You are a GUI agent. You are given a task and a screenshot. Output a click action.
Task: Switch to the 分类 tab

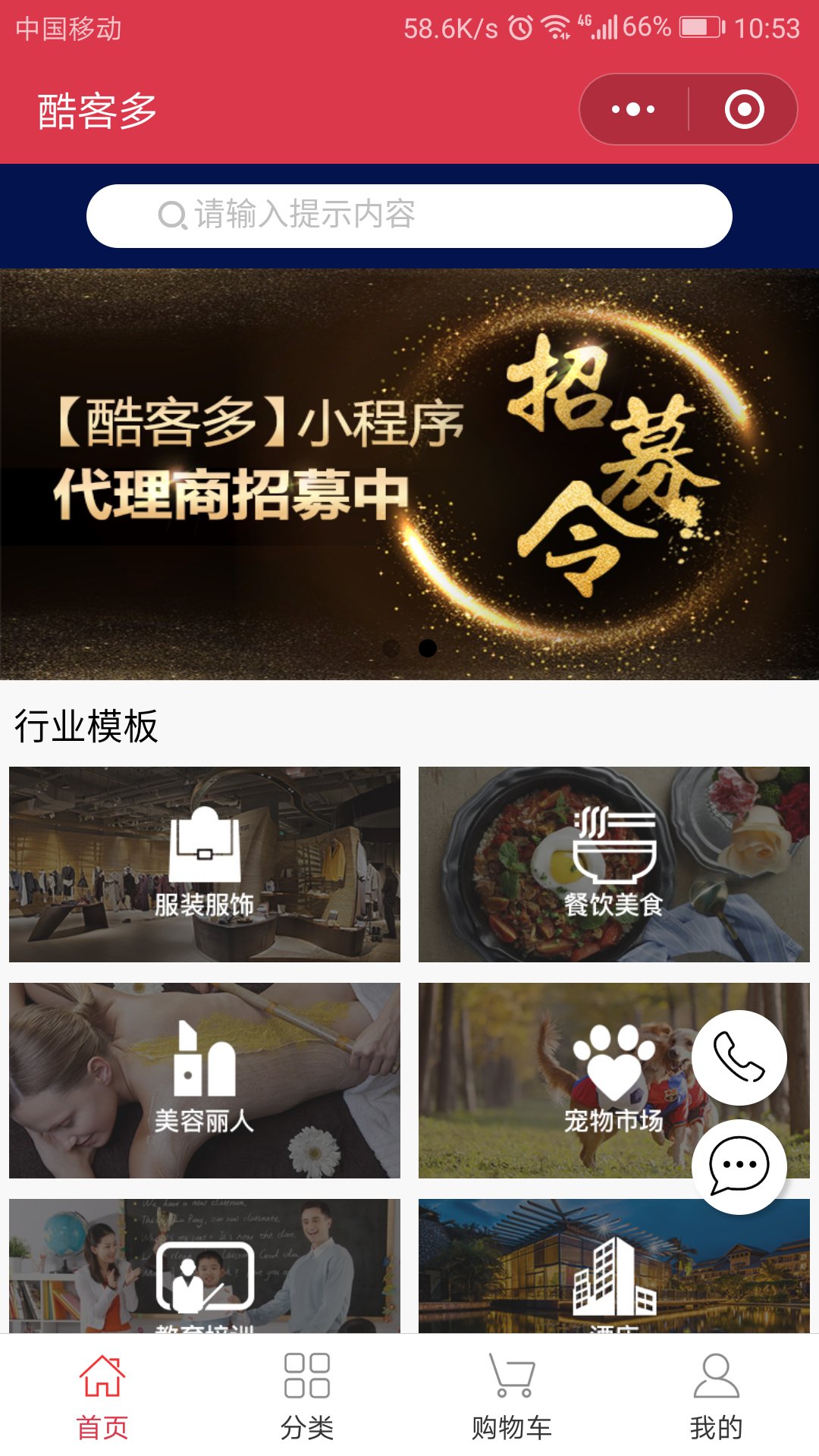click(x=307, y=1395)
